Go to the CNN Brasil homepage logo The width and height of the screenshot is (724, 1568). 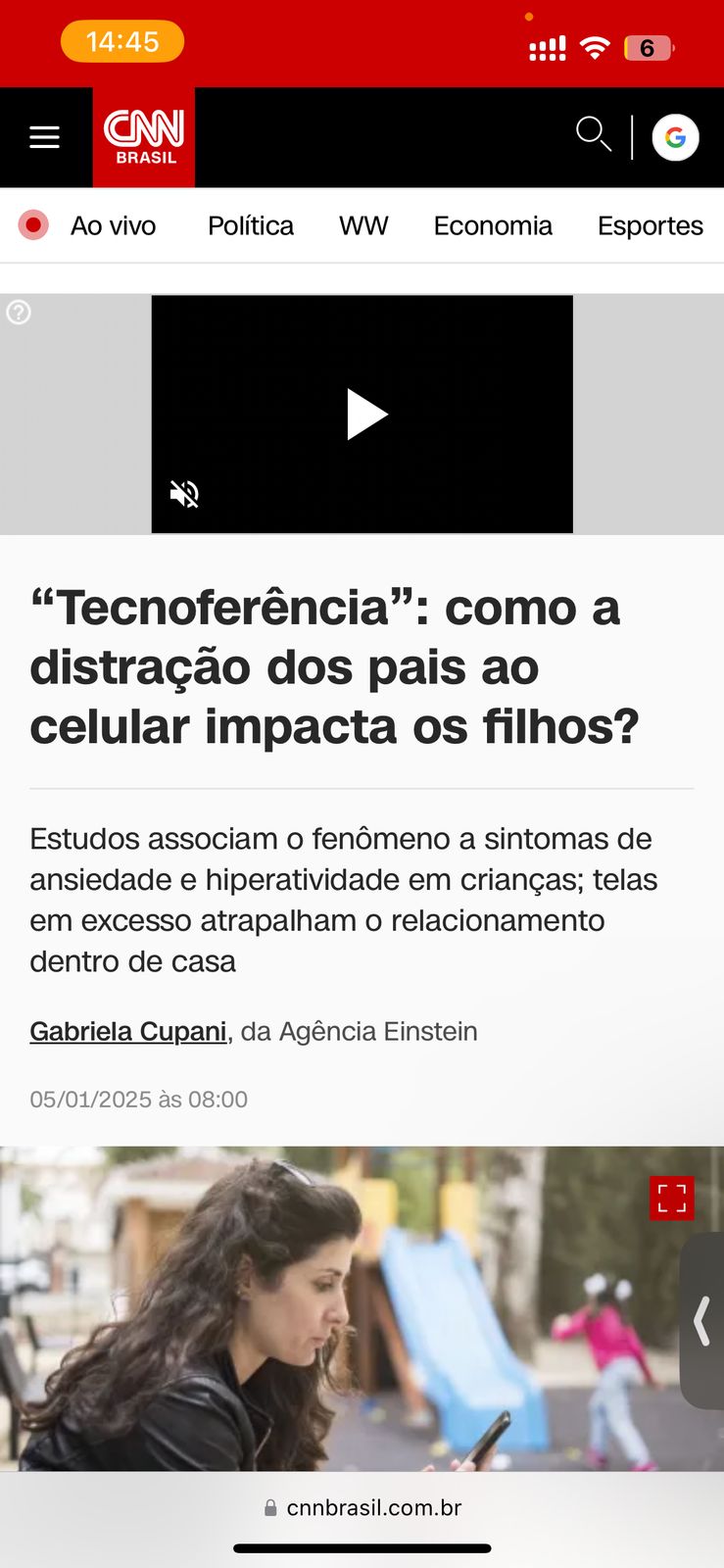pyautogui.click(x=144, y=137)
